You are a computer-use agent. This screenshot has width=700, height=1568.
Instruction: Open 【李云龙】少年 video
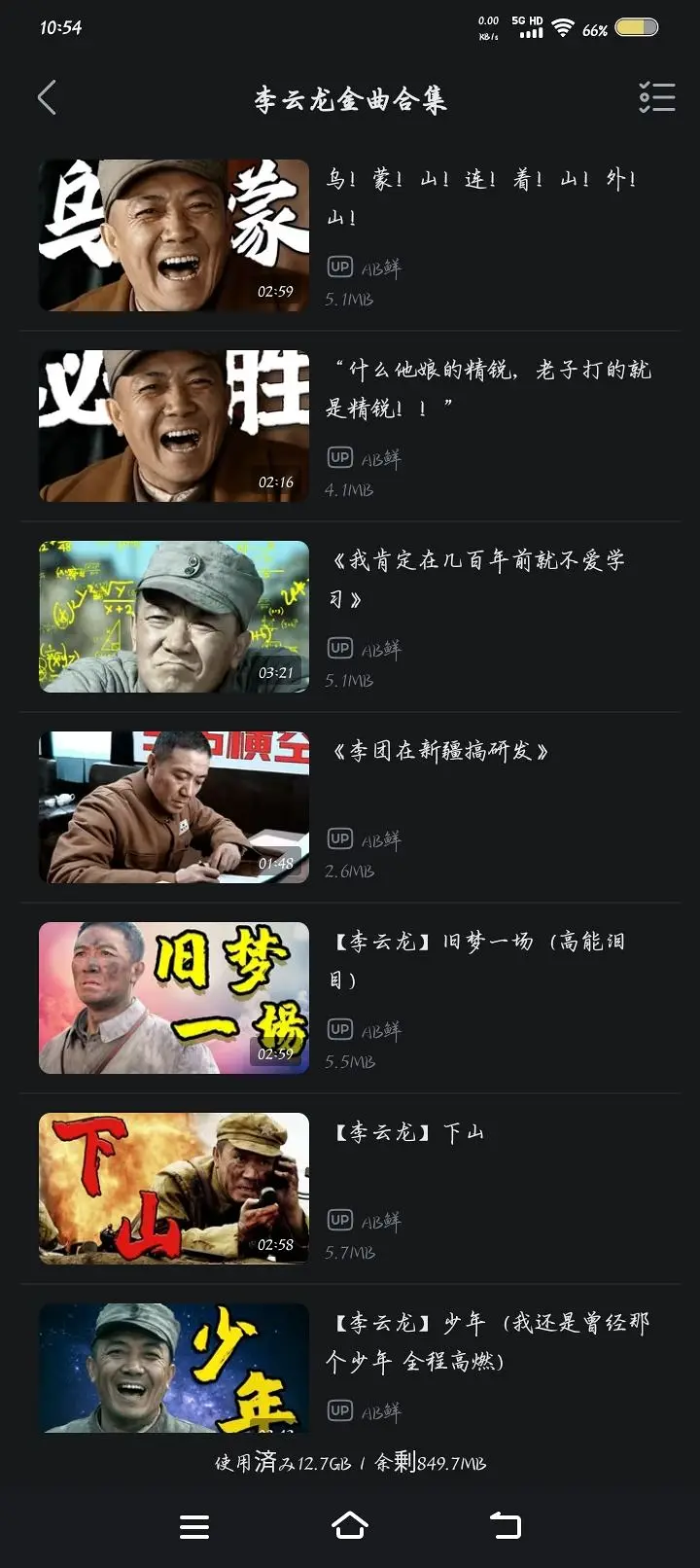[175, 1368]
